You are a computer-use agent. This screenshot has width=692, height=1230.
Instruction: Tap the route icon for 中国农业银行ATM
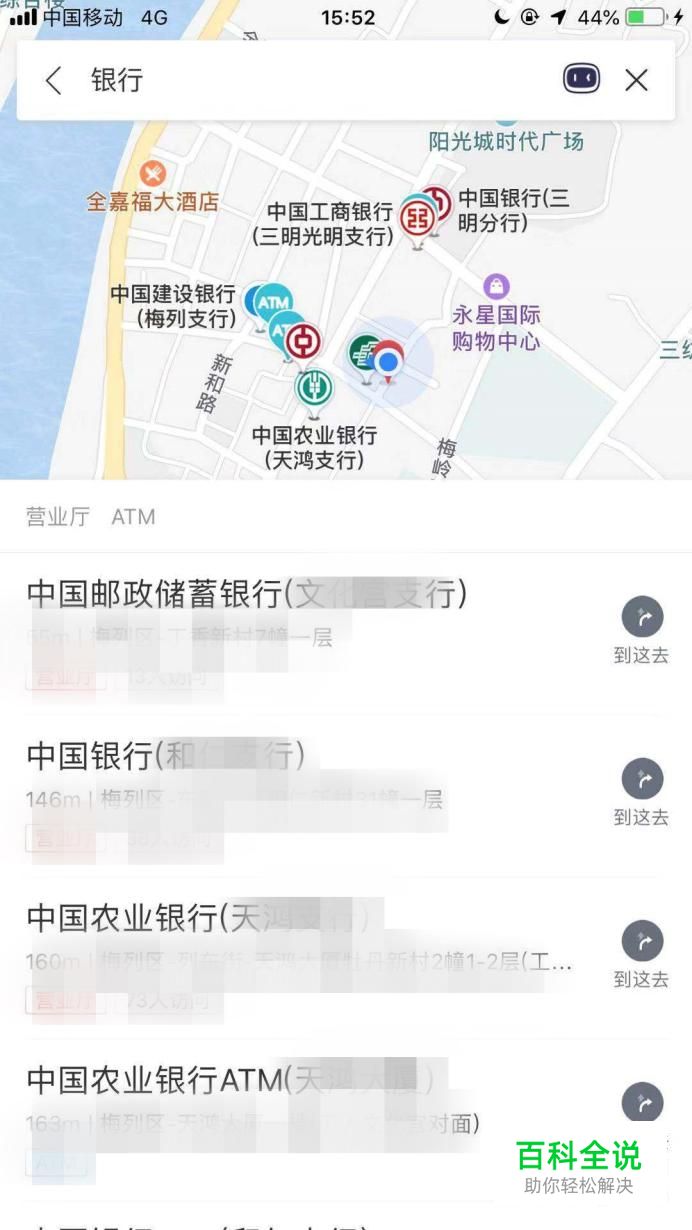coord(642,1103)
